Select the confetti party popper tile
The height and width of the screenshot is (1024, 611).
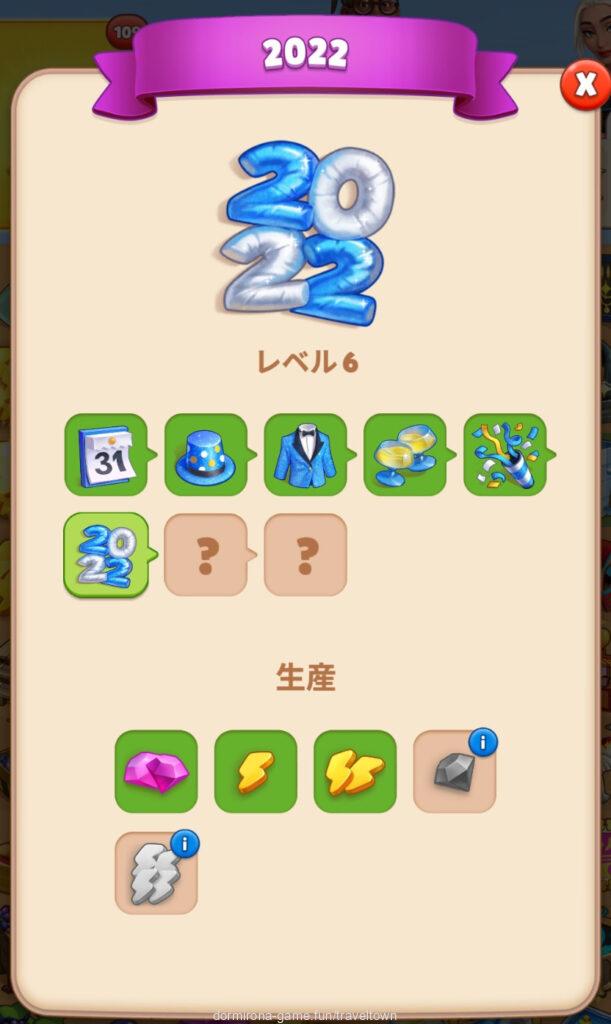504,454
